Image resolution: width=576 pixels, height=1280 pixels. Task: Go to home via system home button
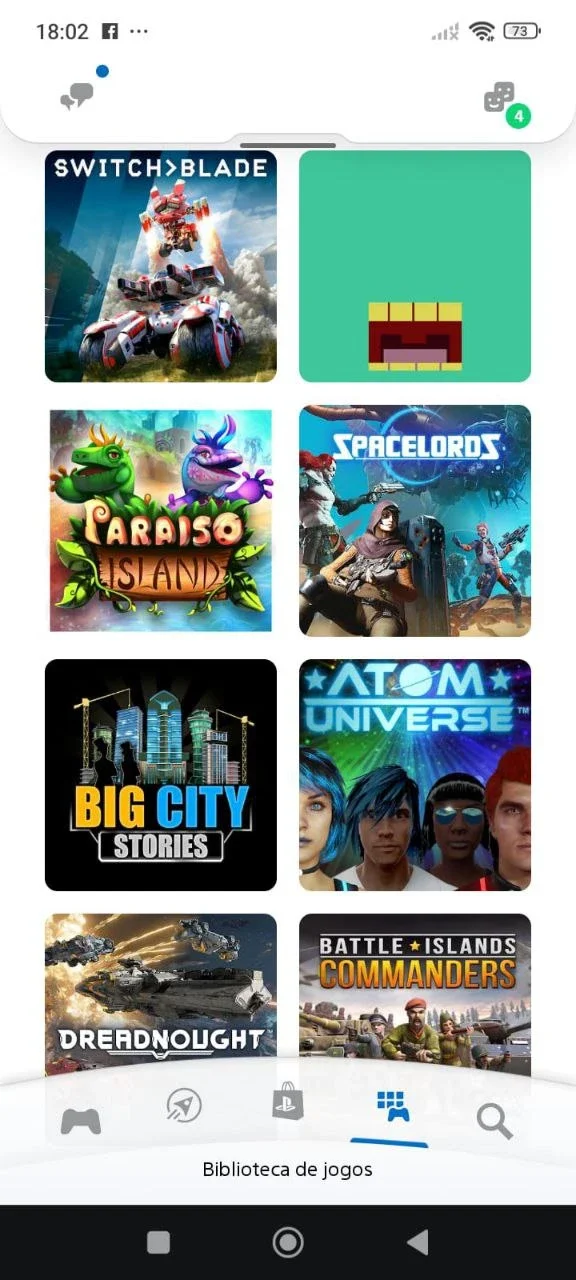click(x=288, y=1242)
